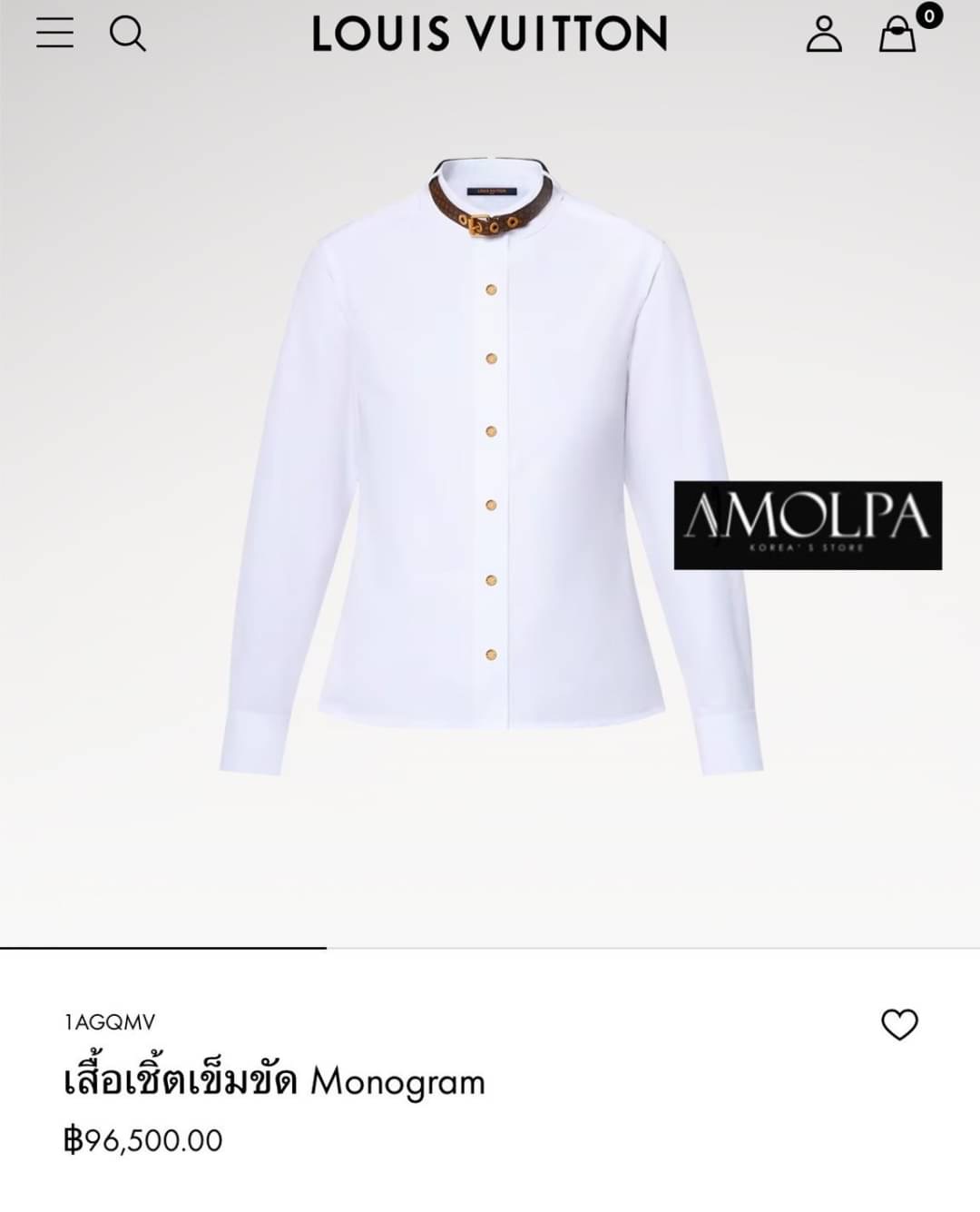Go to homepage via LOUIS VUITTON header
The image size is (980, 1212).
click(490, 34)
